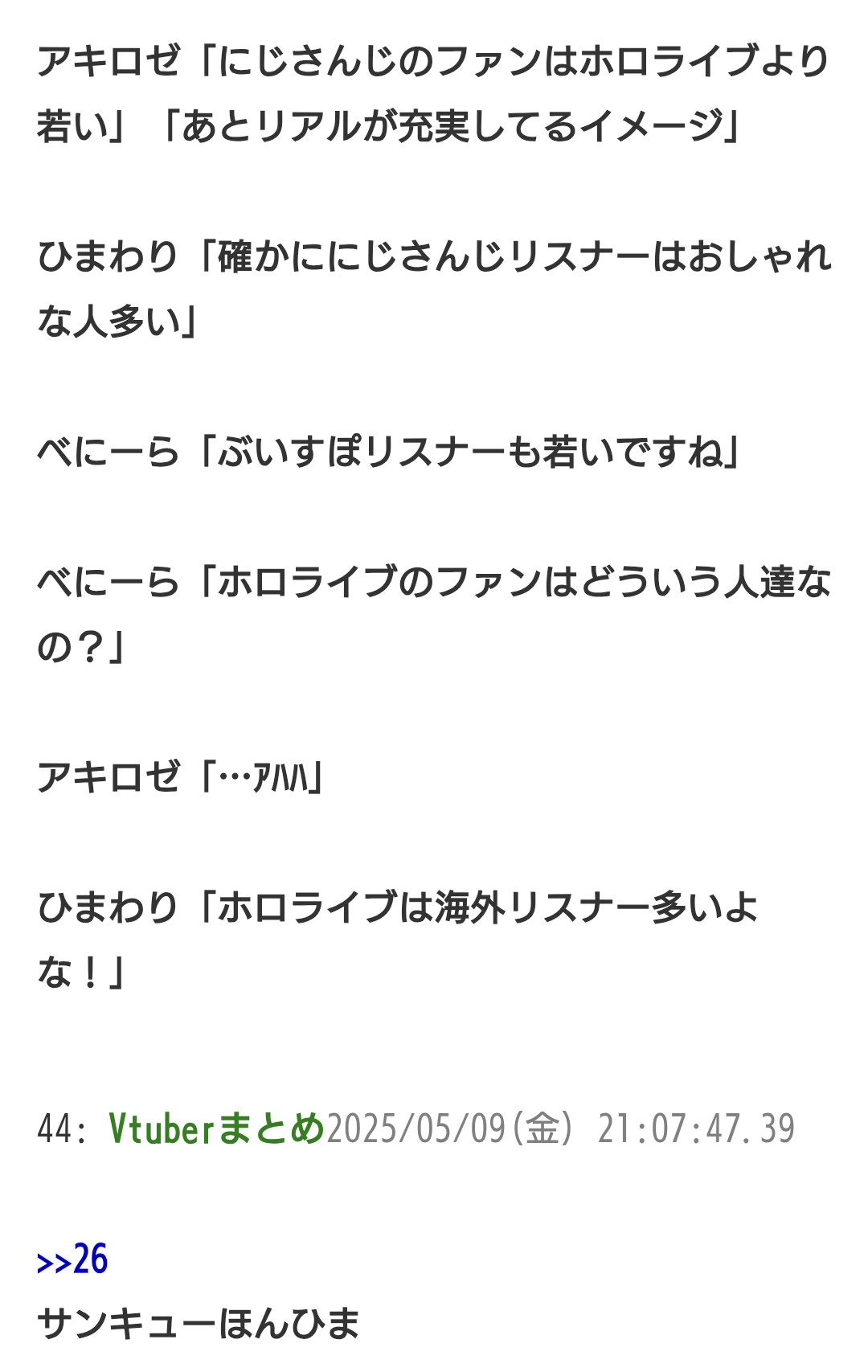The image size is (868, 1372).
Task: Open the >>26 reply anchor link
Action: click(72, 1259)
